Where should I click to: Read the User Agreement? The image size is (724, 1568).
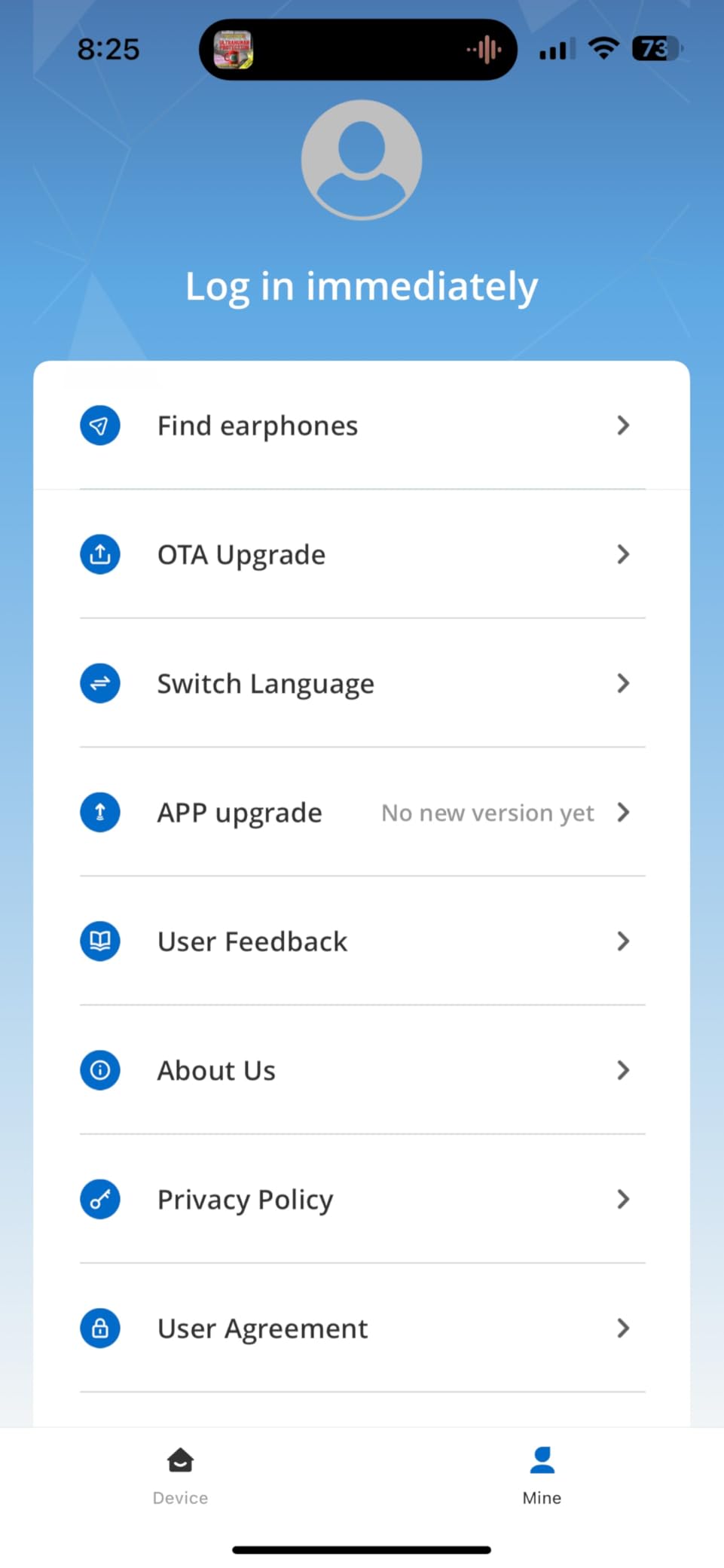click(x=362, y=1329)
